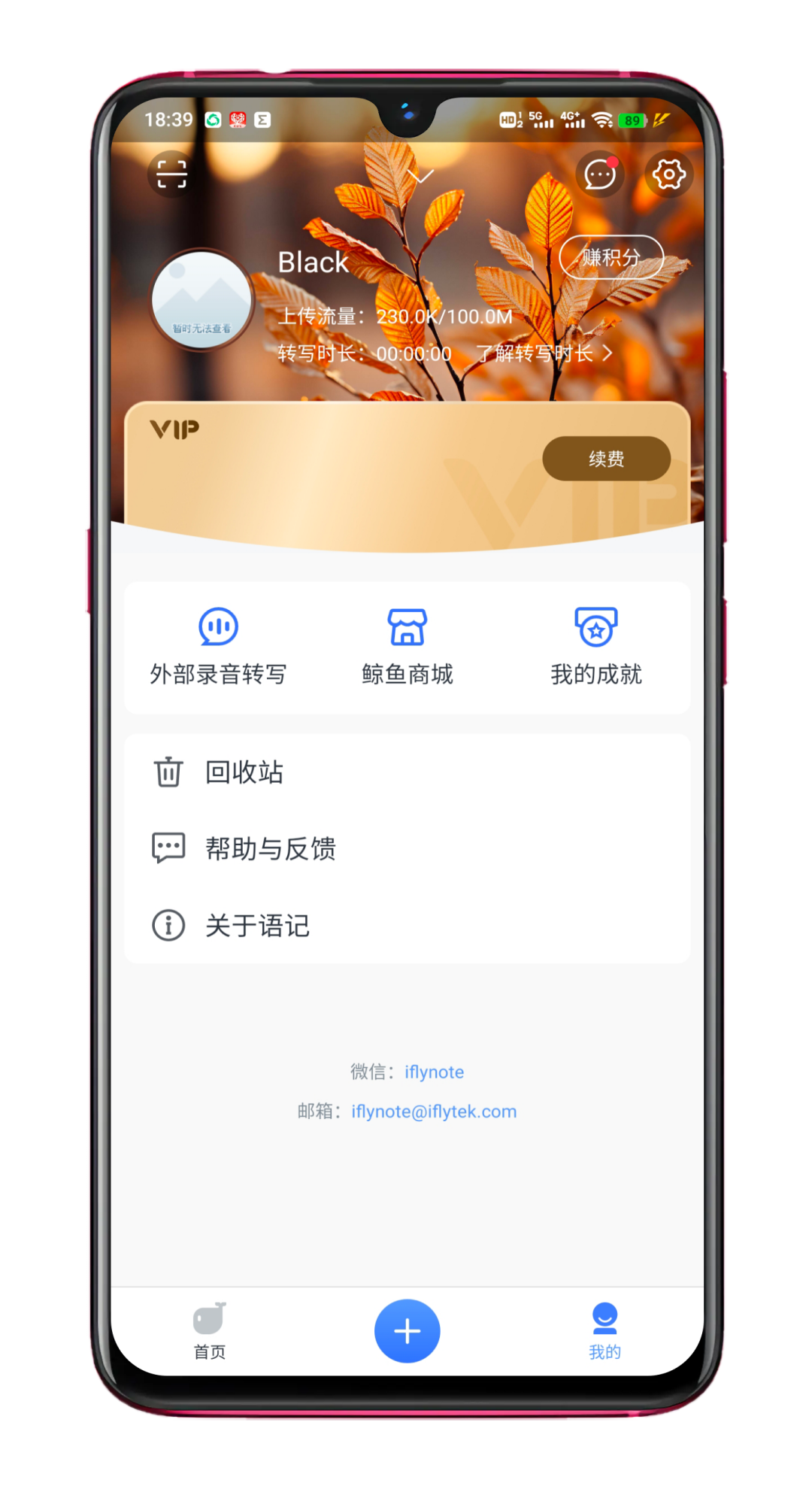
Task: Tap the iflynote WeChat link
Action: tap(434, 1072)
